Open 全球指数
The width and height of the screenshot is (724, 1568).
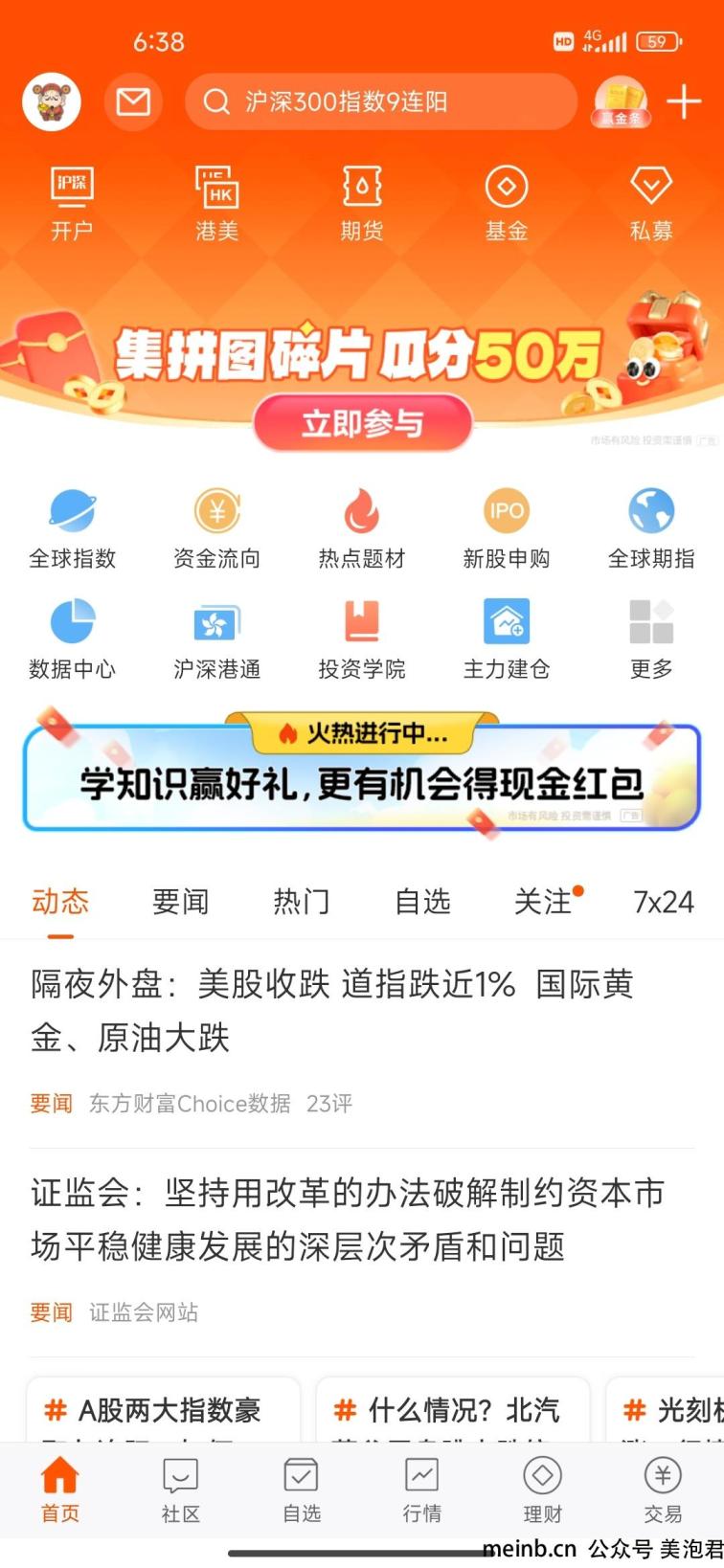[x=73, y=528]
